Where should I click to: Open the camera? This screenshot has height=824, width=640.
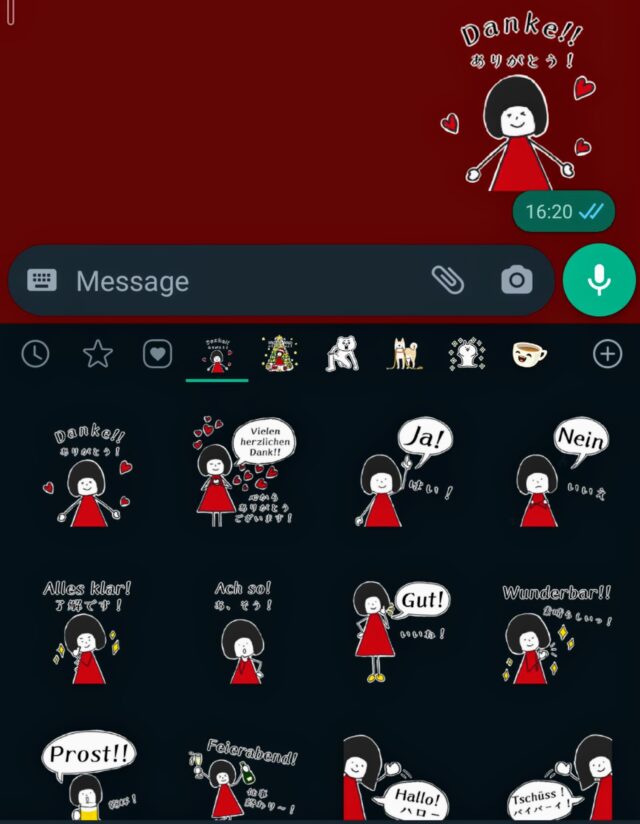tap(516, 280)
